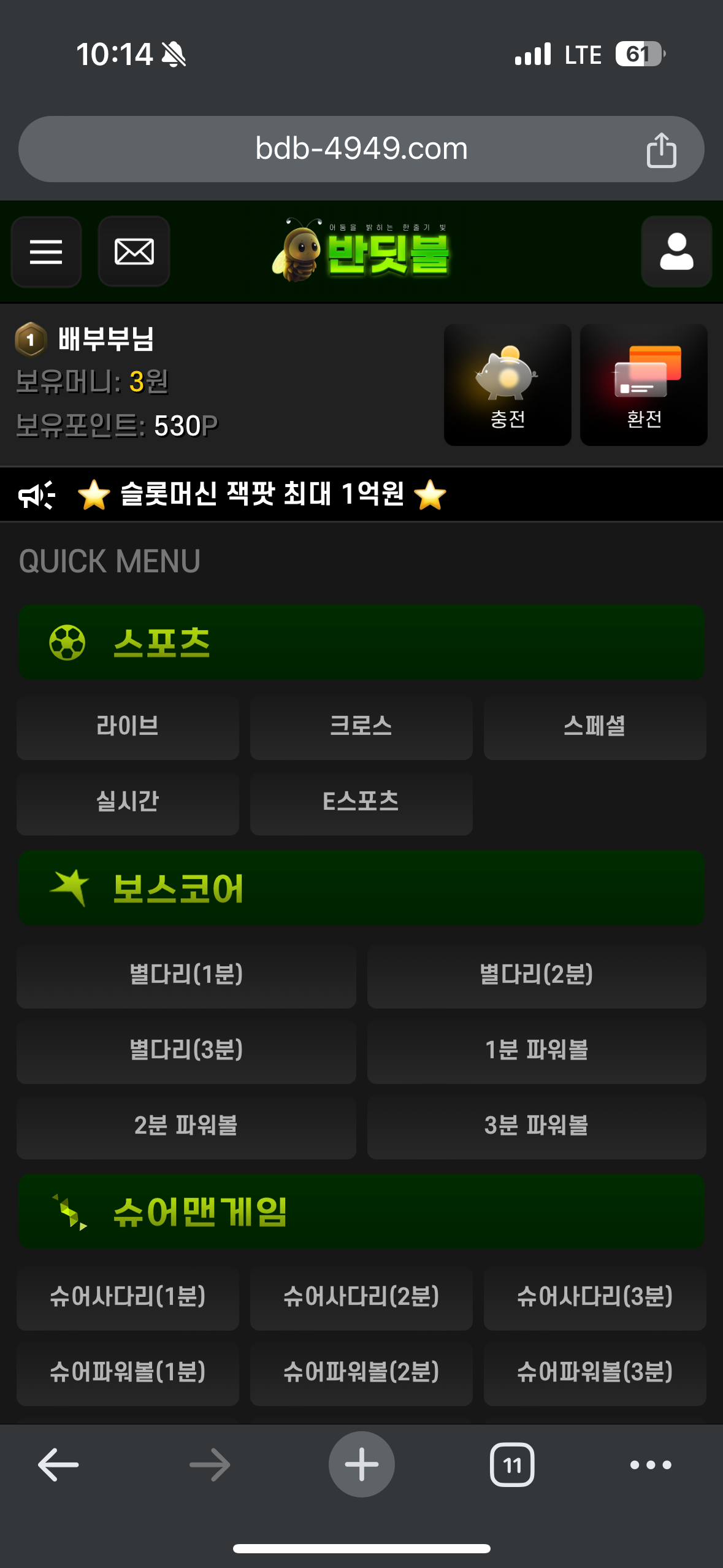View the 11 open tabs
The image size is (723, 1568).
(x=512, y=1465)
